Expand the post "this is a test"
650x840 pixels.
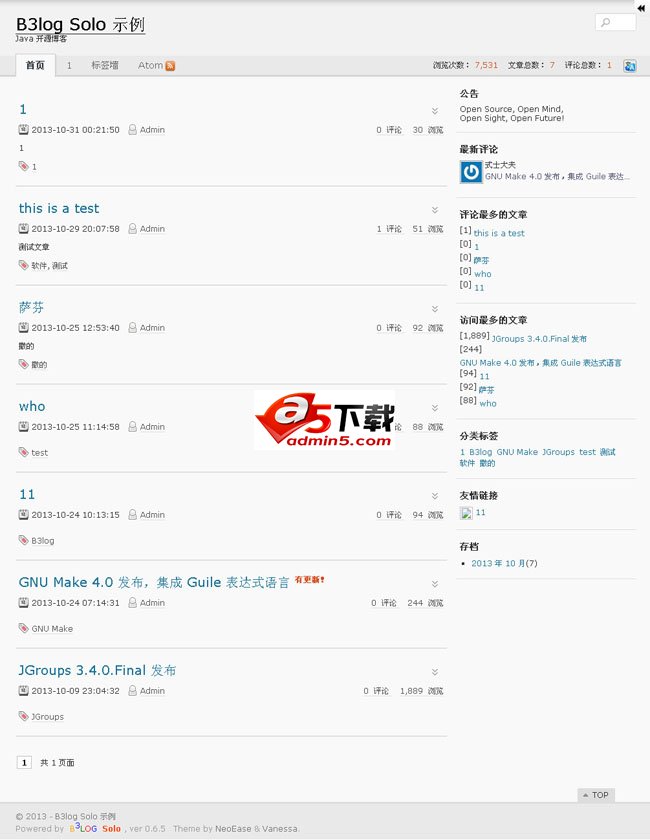click(x=435, y=210)
